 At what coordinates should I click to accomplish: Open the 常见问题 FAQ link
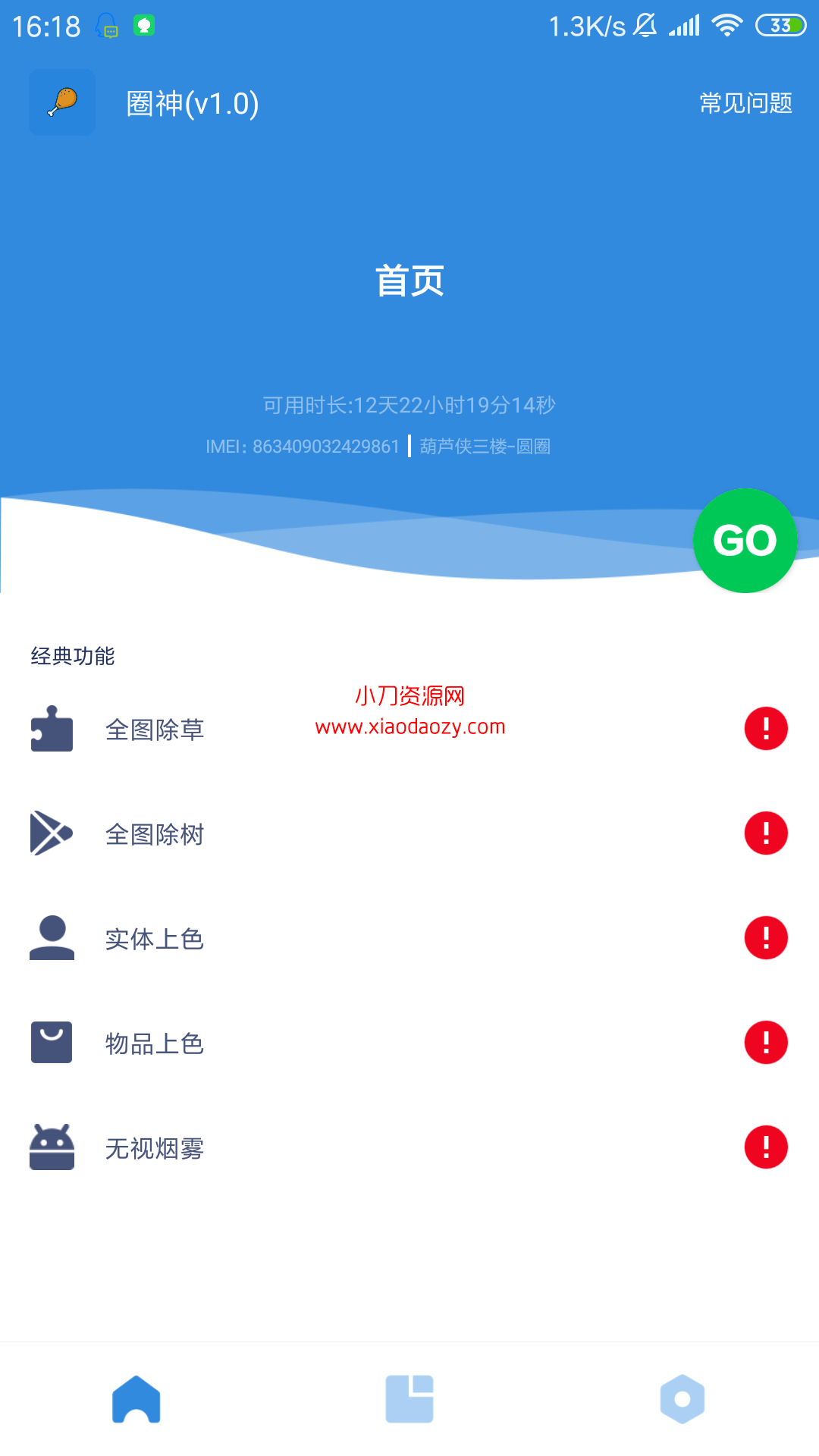tap(745, 103)
